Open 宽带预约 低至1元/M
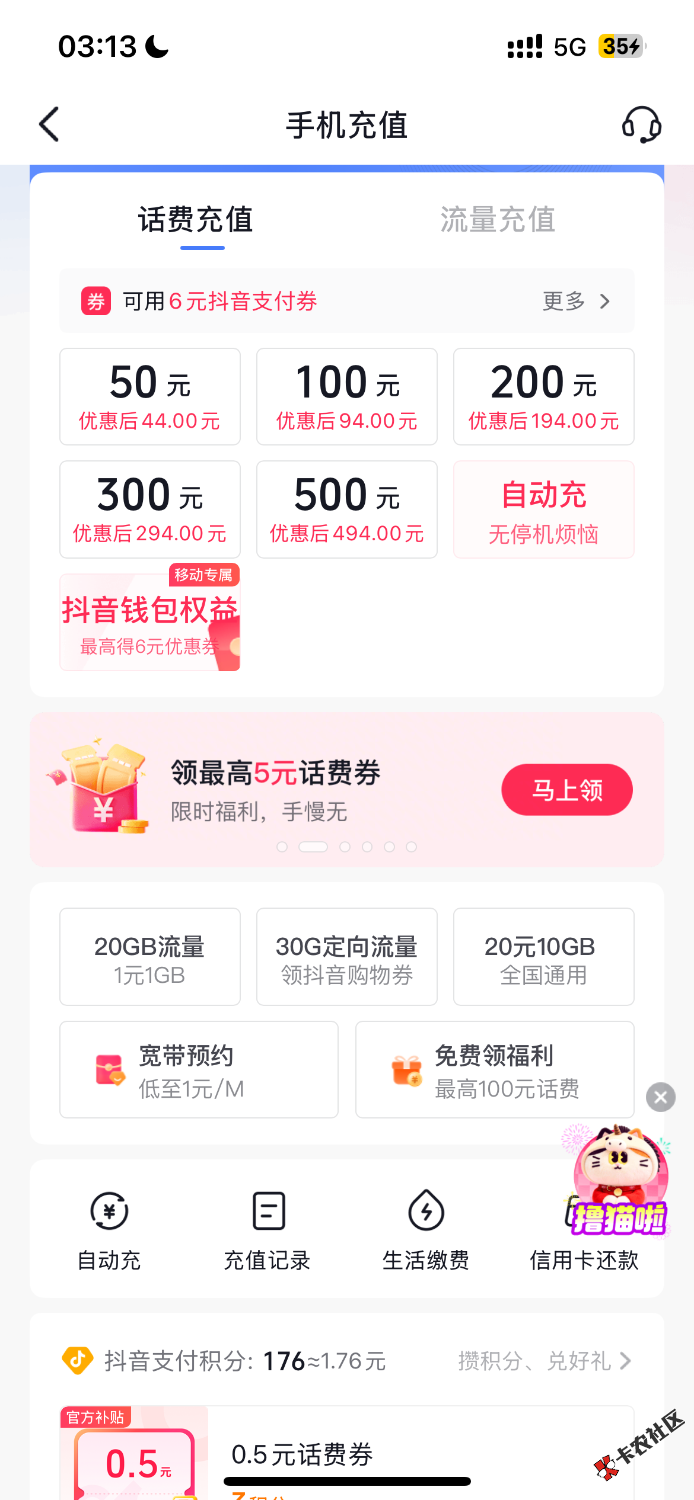This screenshot has height=1500, width=694. click(x=199, y=1069)
